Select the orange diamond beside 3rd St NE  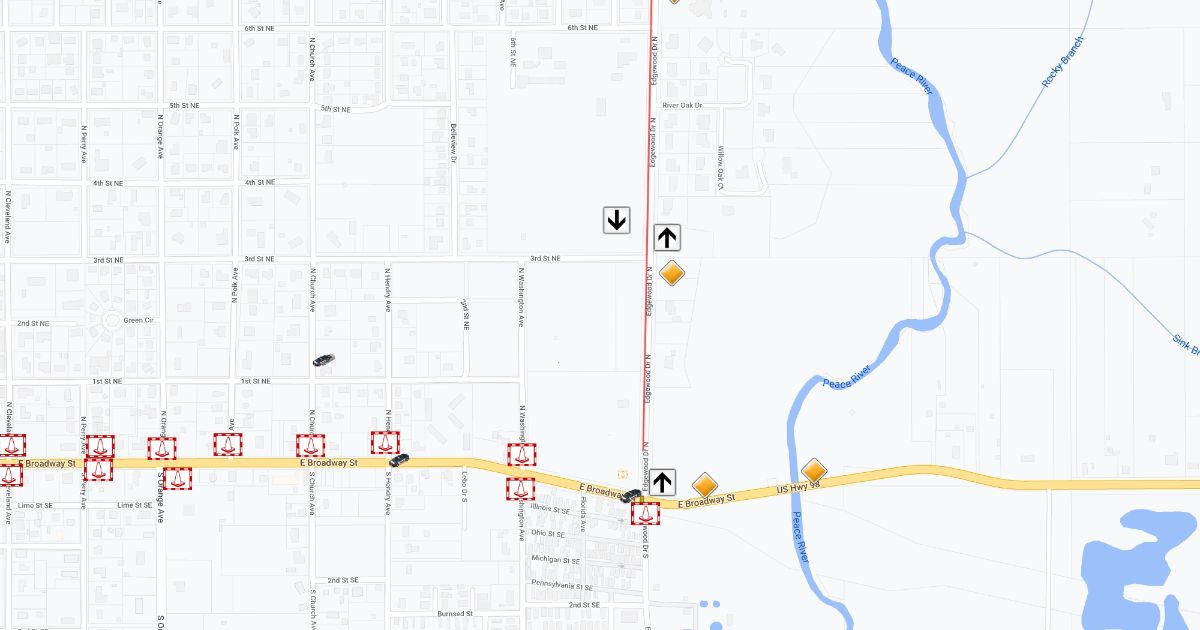coord(672,273)
